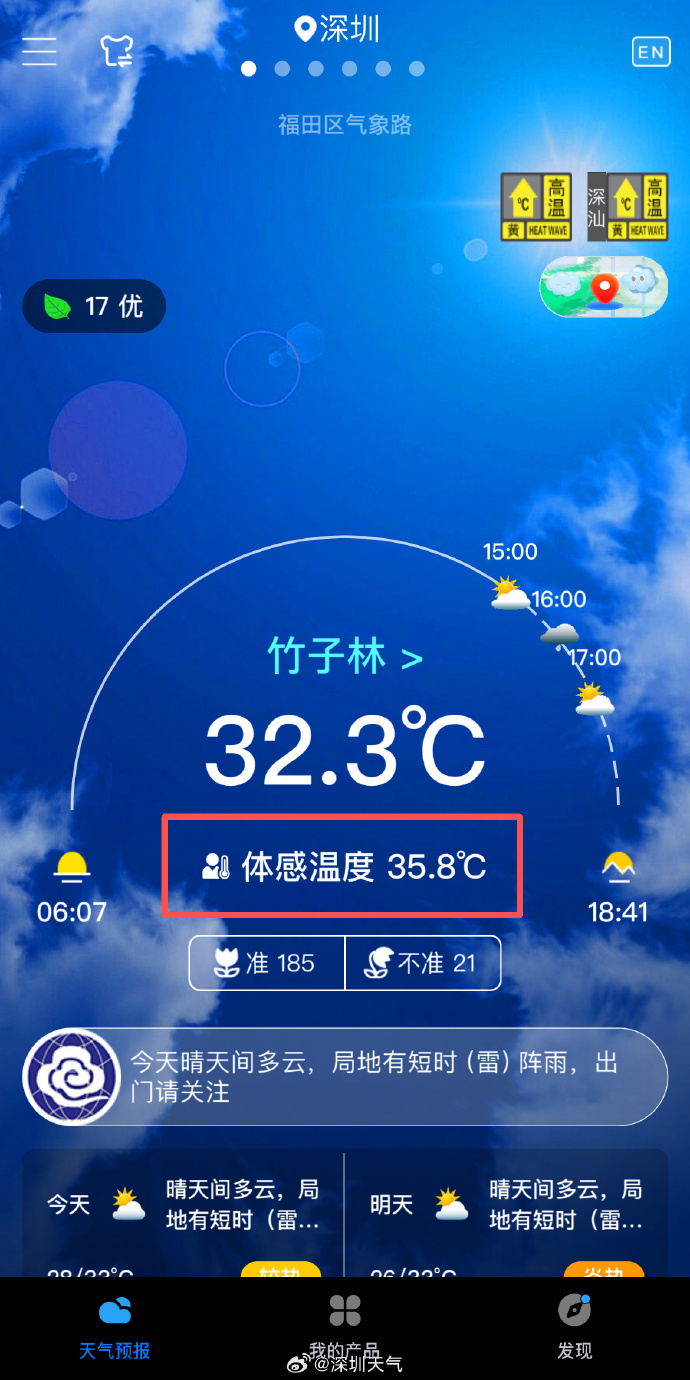
Task: Open the weather map shortcut
Action: (603, 287)
